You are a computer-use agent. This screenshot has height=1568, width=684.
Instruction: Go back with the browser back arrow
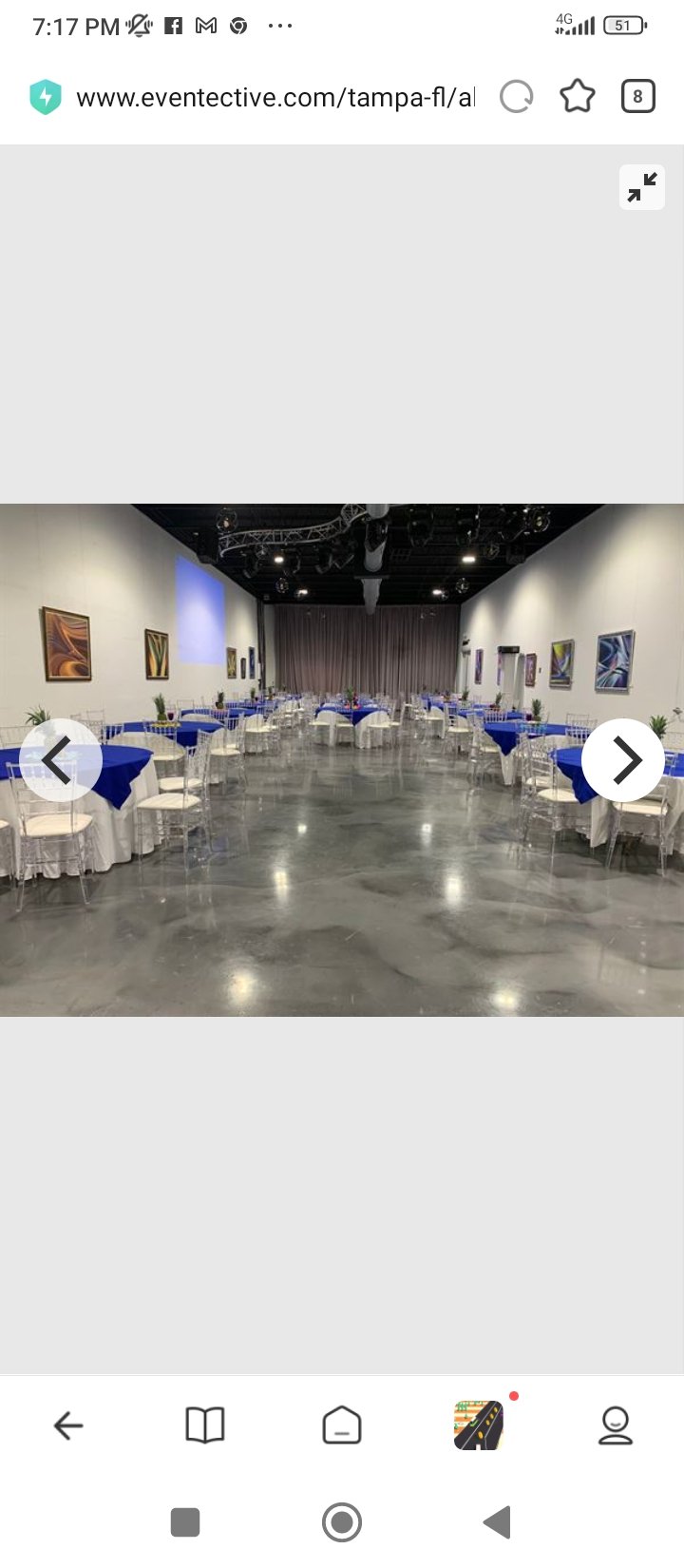[x=68, y=1425]
